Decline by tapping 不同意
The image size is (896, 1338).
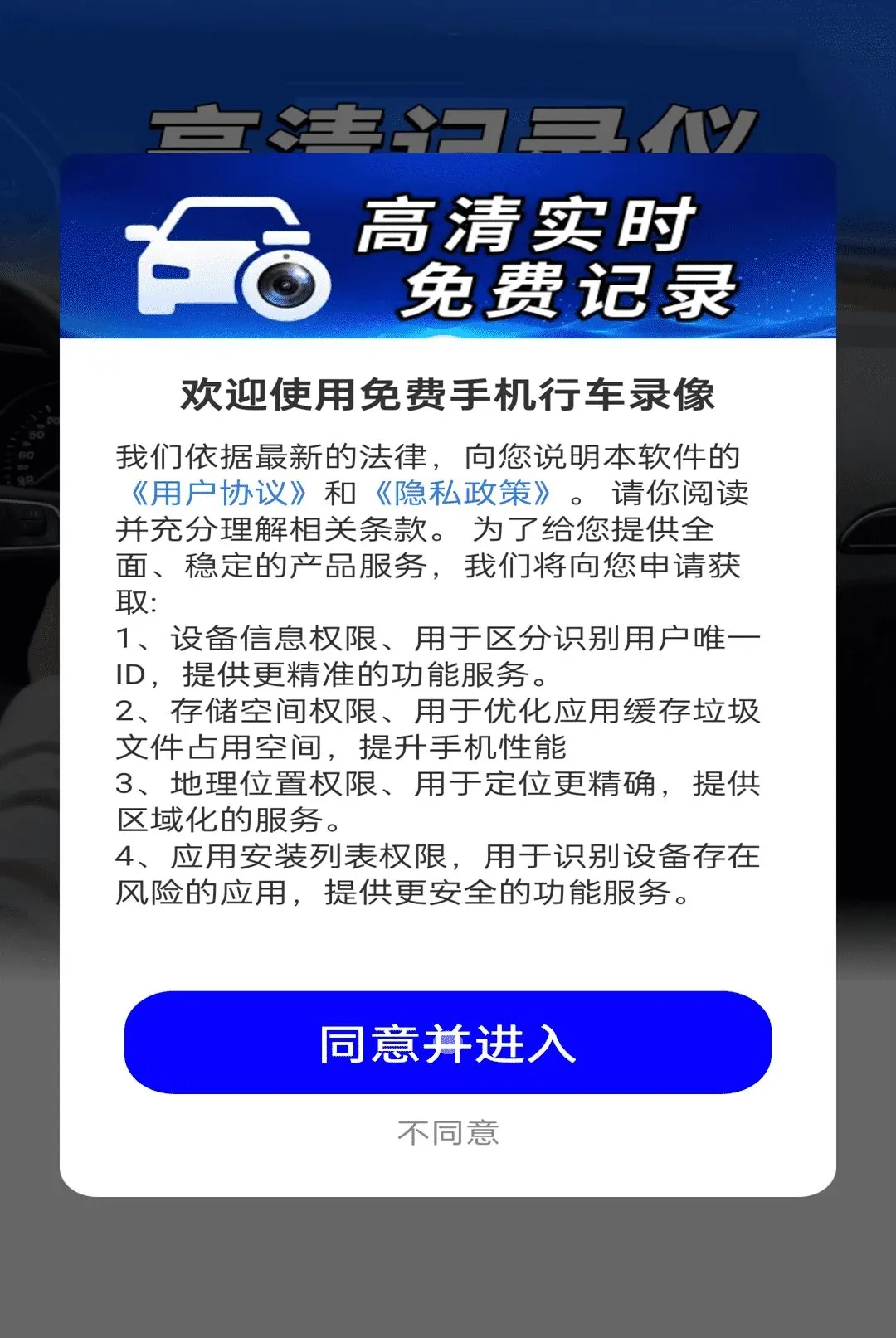[448, 1132]
